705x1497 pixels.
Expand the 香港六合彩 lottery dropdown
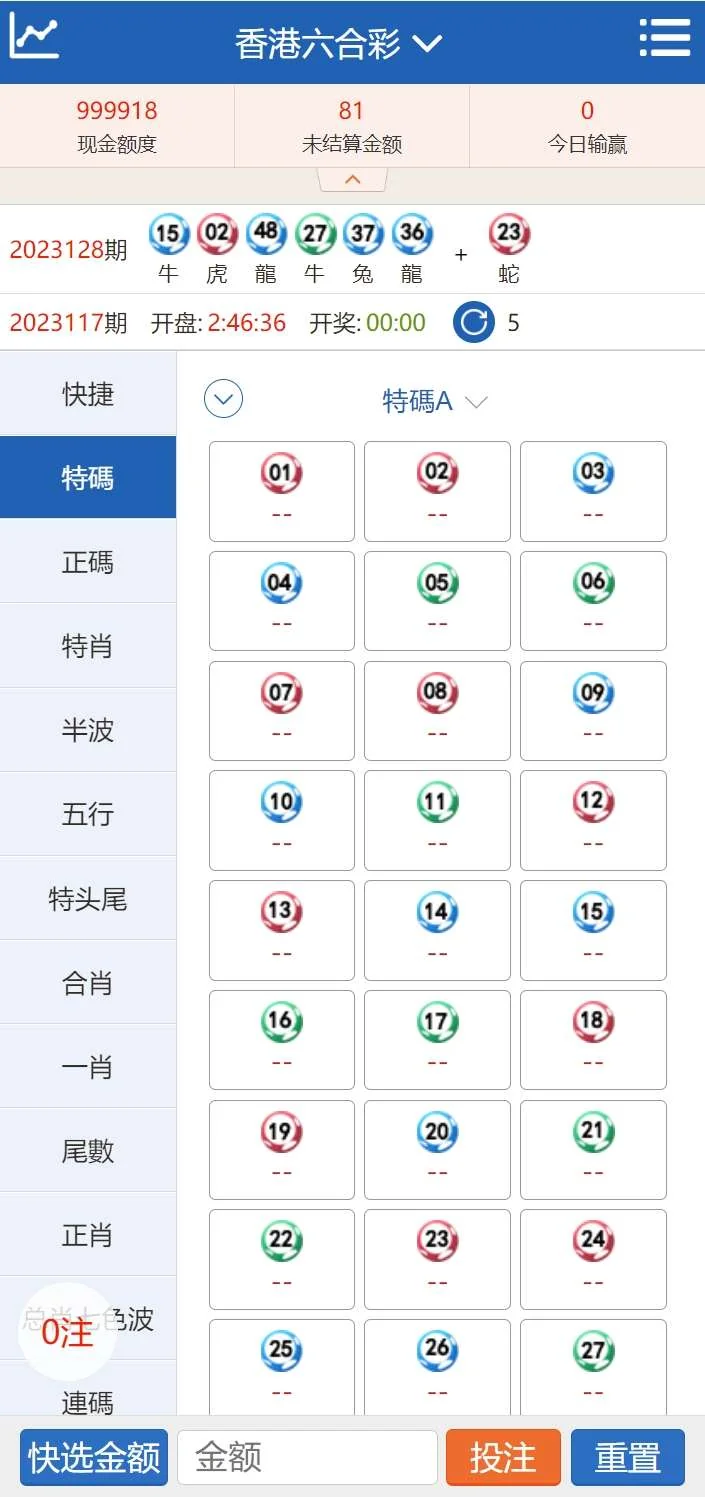tap(338, 44)
